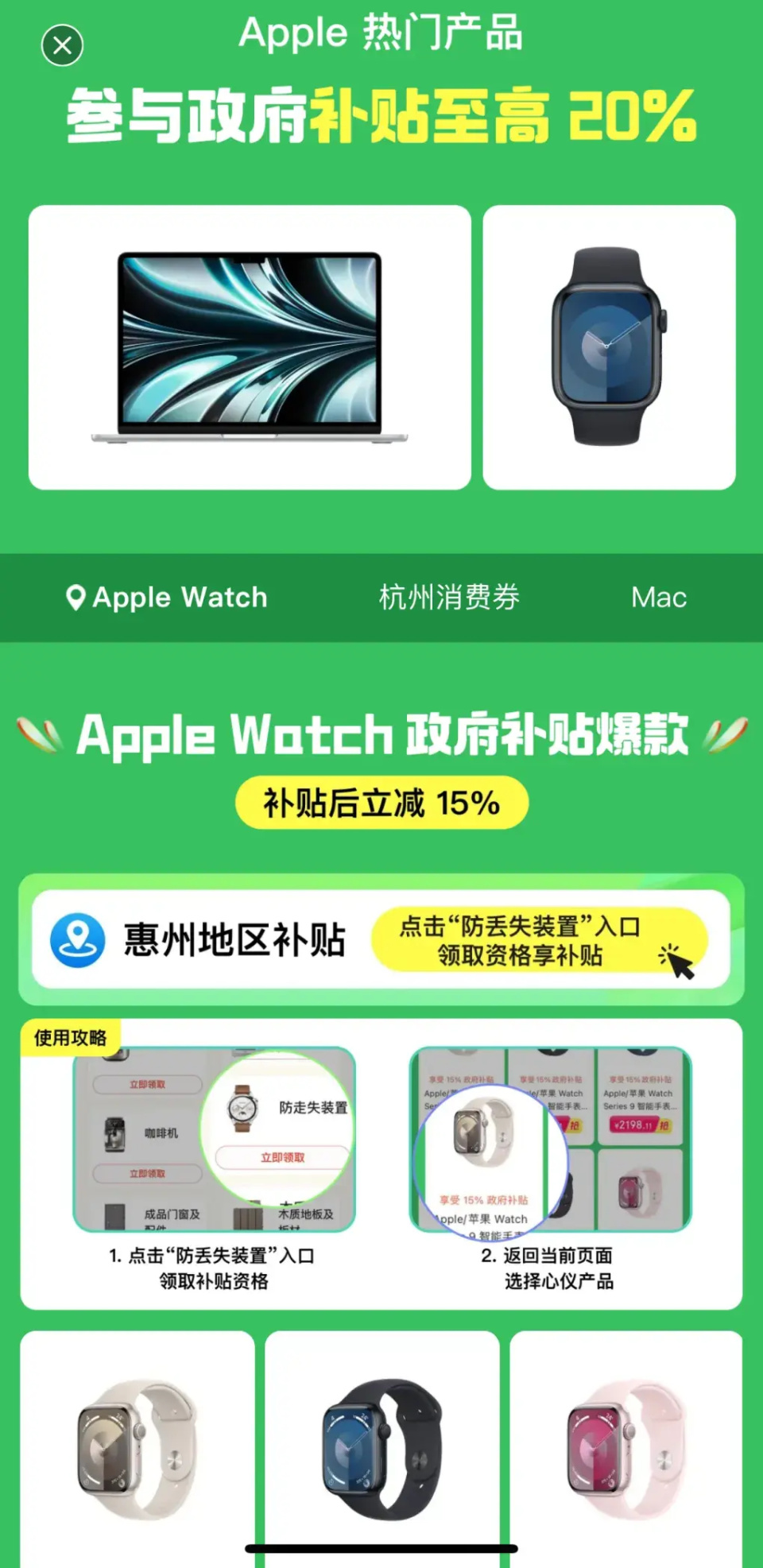Select the pink Apple Watch thumbnail
This screenshot has height=1568, width=763.
[x=626, y=1446]
